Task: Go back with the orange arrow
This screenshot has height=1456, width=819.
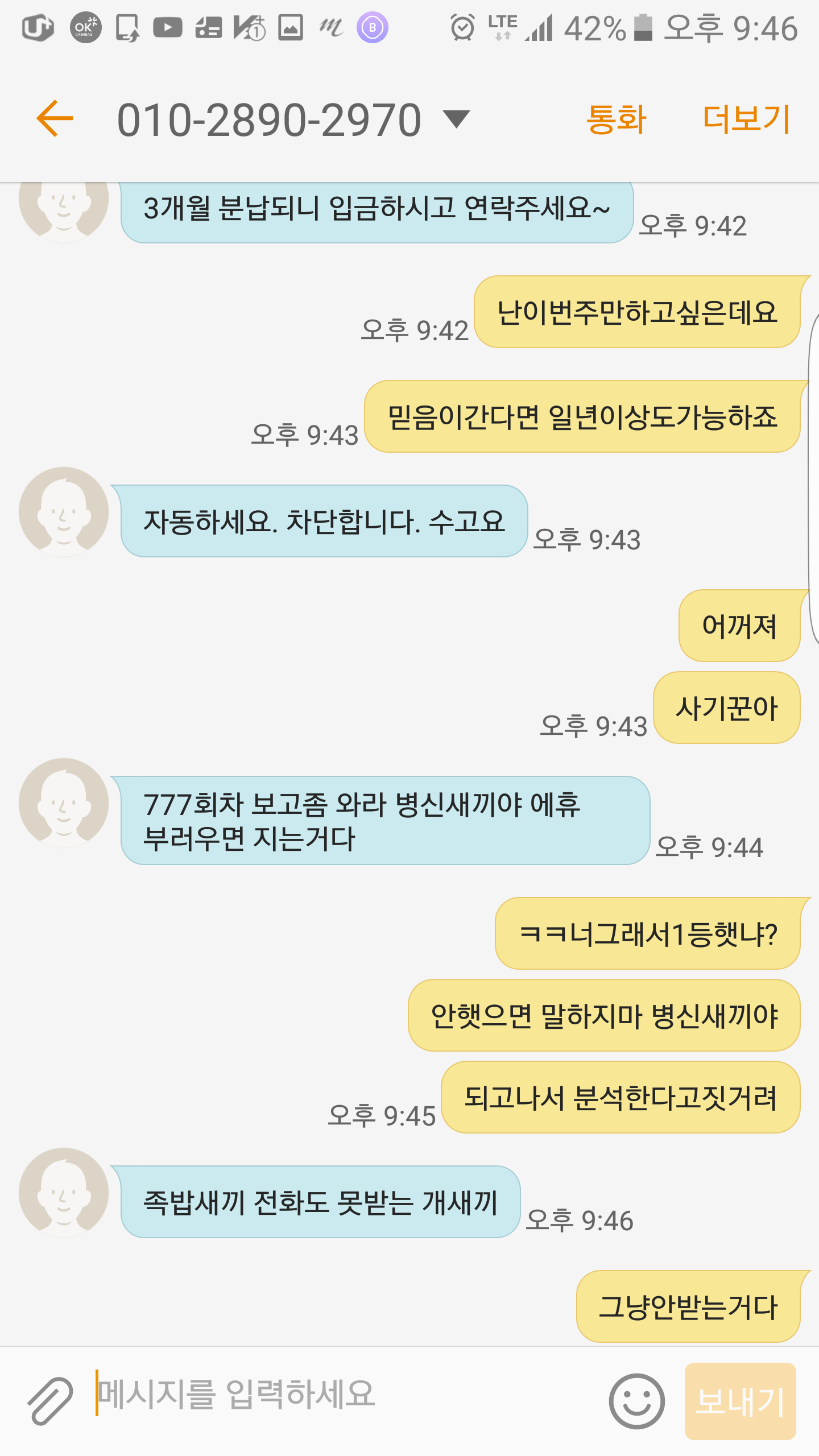Action: tap(55, 119)
